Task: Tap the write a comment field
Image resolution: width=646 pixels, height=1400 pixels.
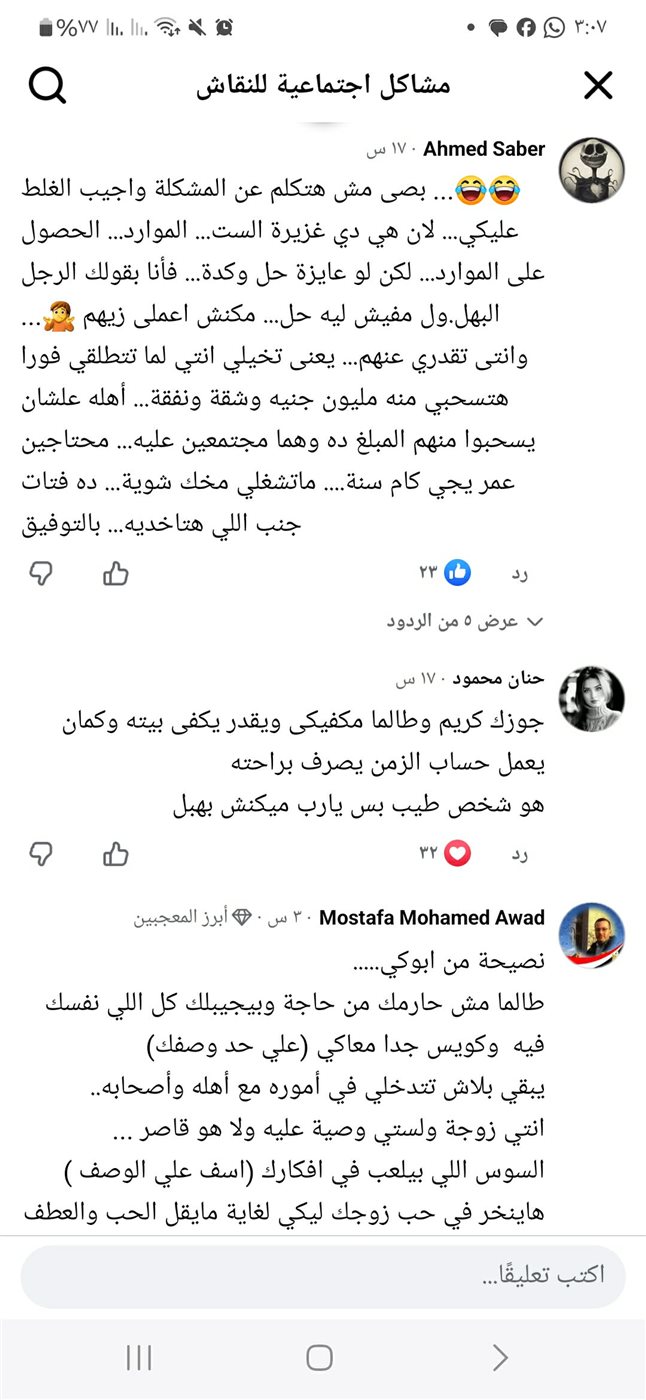Action: [323, 1276]
